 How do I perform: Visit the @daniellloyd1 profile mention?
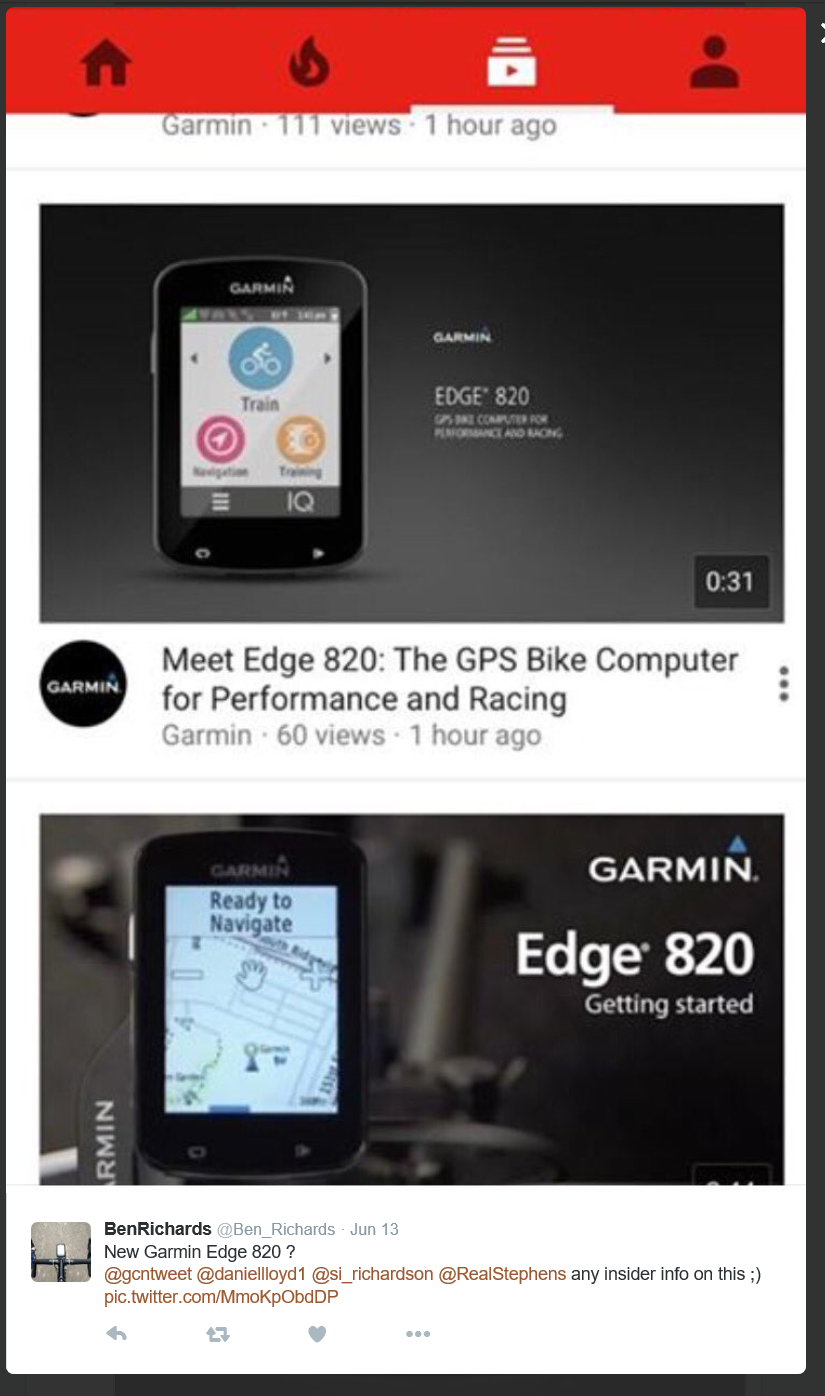(x=251, y=1274)
